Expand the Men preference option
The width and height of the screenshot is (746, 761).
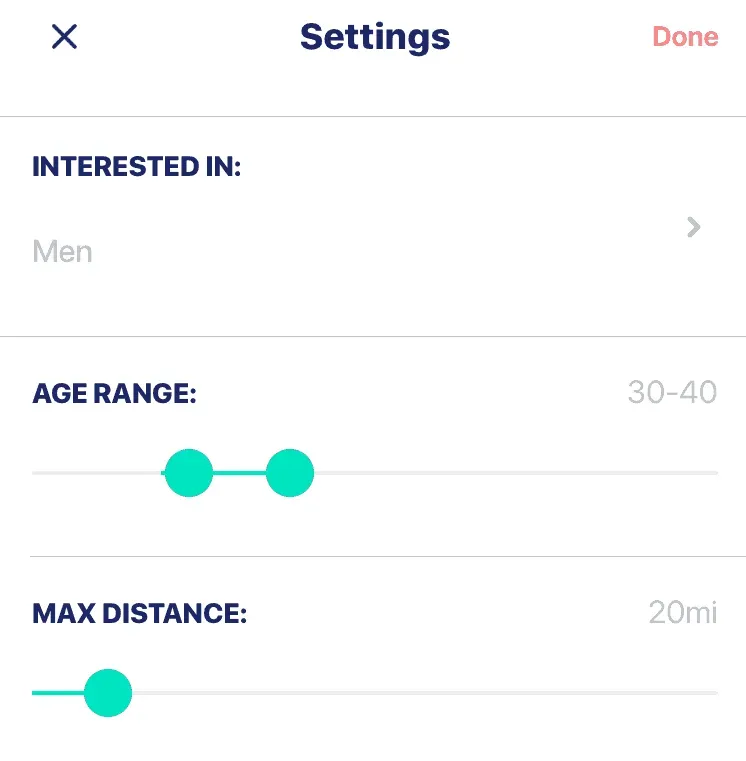(x=373, y=250)
